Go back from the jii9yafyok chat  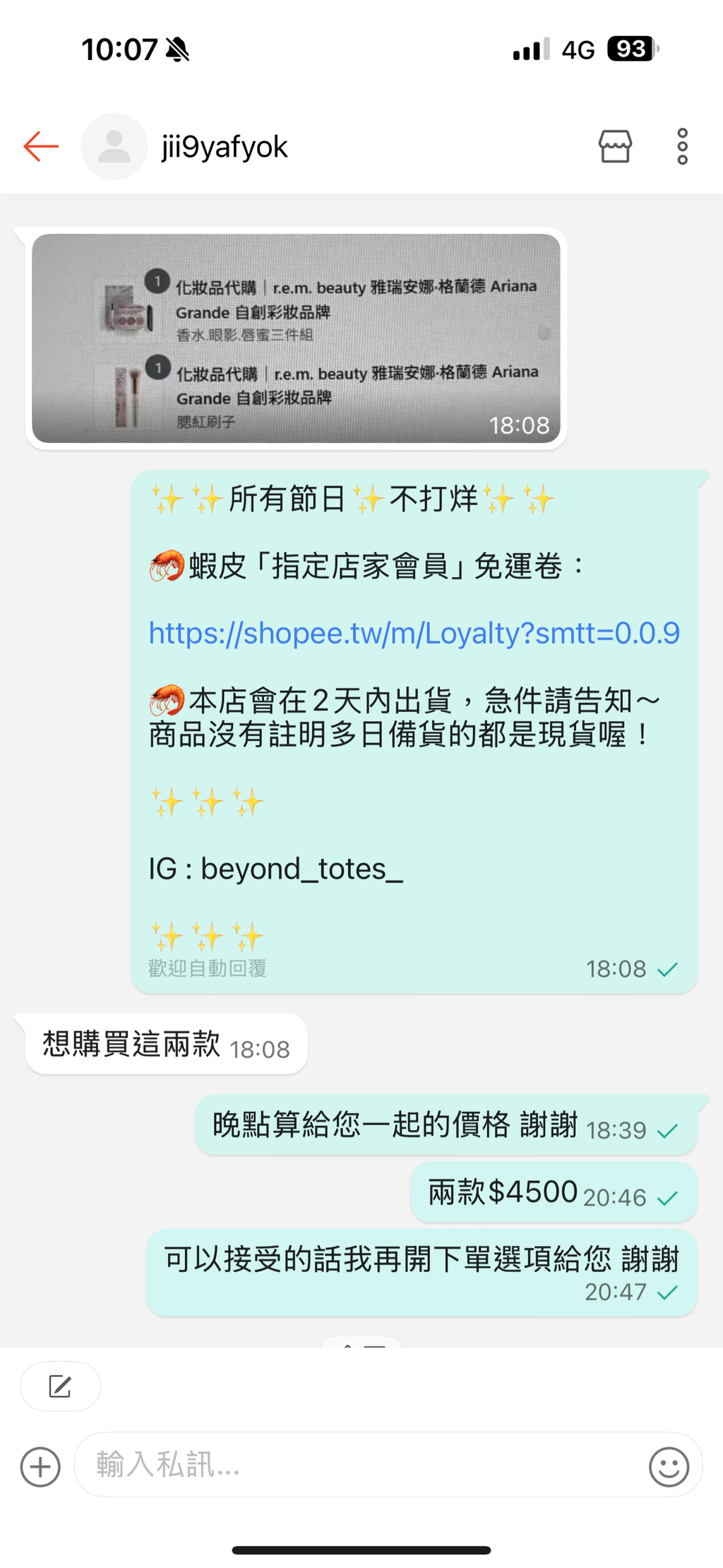(x=41, y=147)
